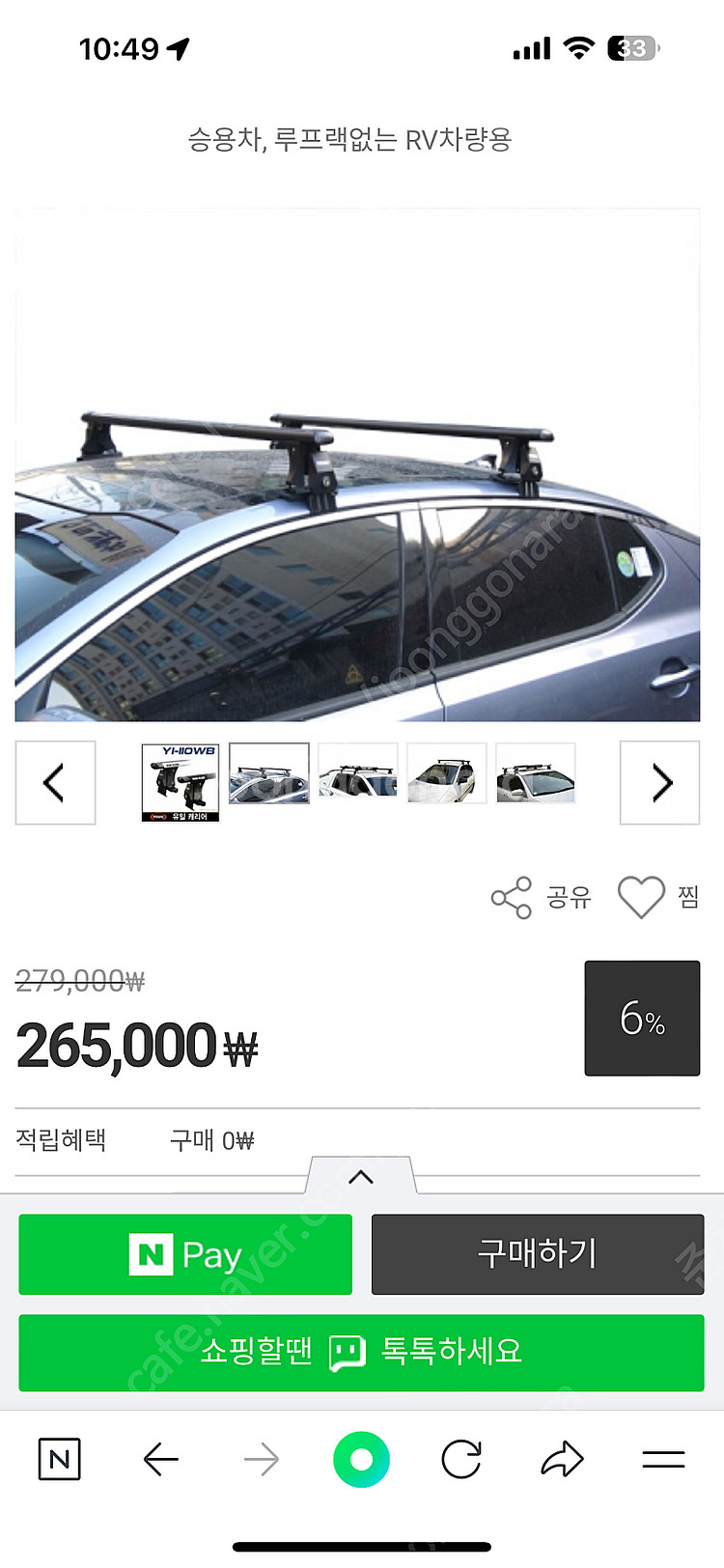Tap the N Pay payment button
The height and width of the screenshot is (1568, 724).
pos(185,1254)
